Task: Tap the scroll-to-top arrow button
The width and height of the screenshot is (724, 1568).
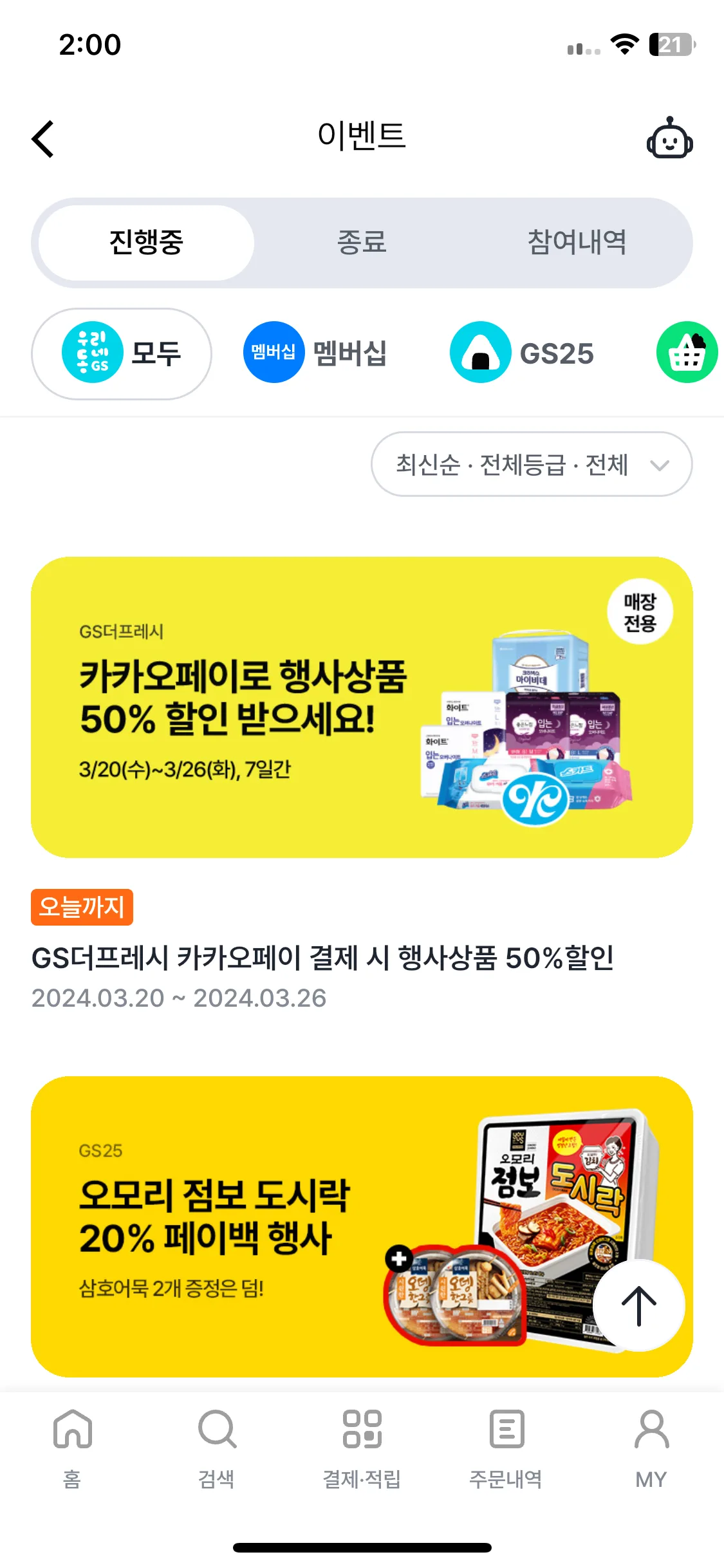Action: coord(638,1305)
